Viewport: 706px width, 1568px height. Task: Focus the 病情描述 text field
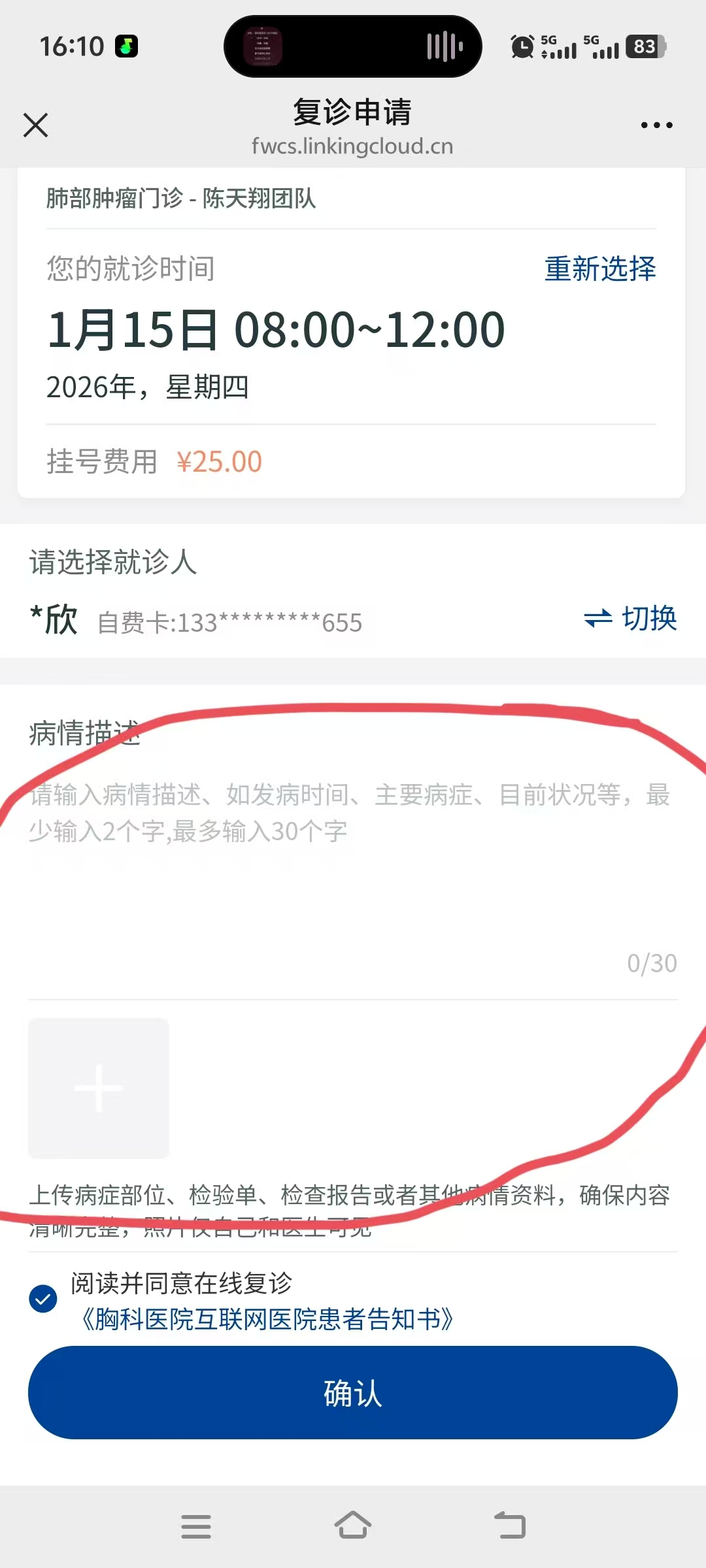coord(352,869)
